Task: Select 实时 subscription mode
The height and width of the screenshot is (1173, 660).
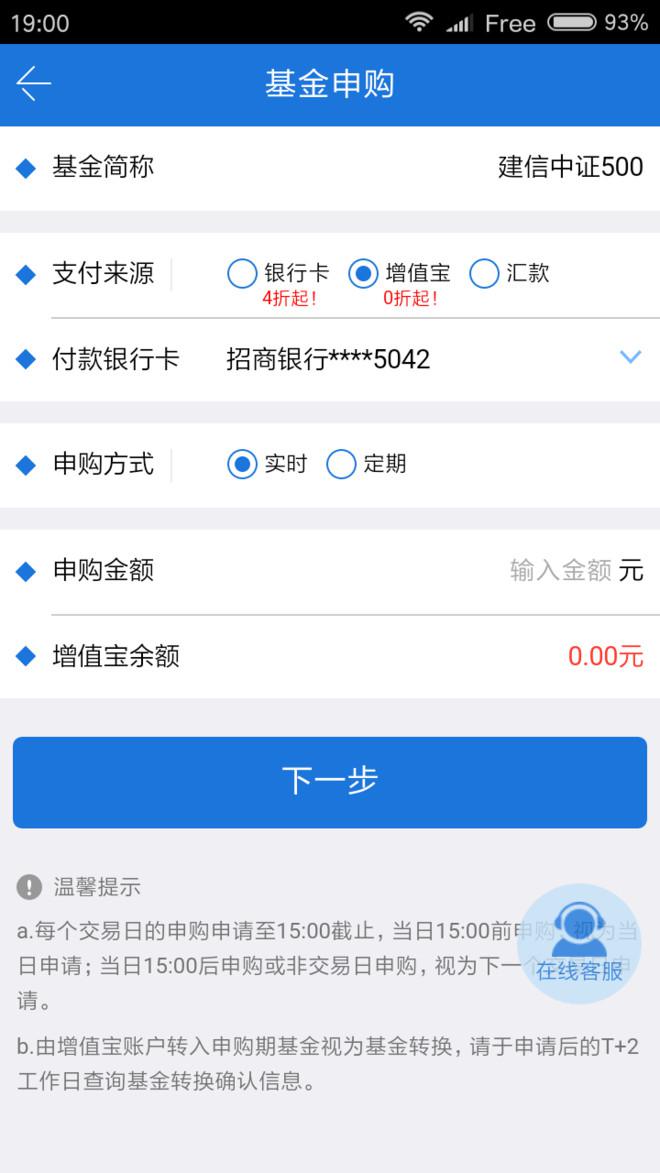Action: coord(243,464)
